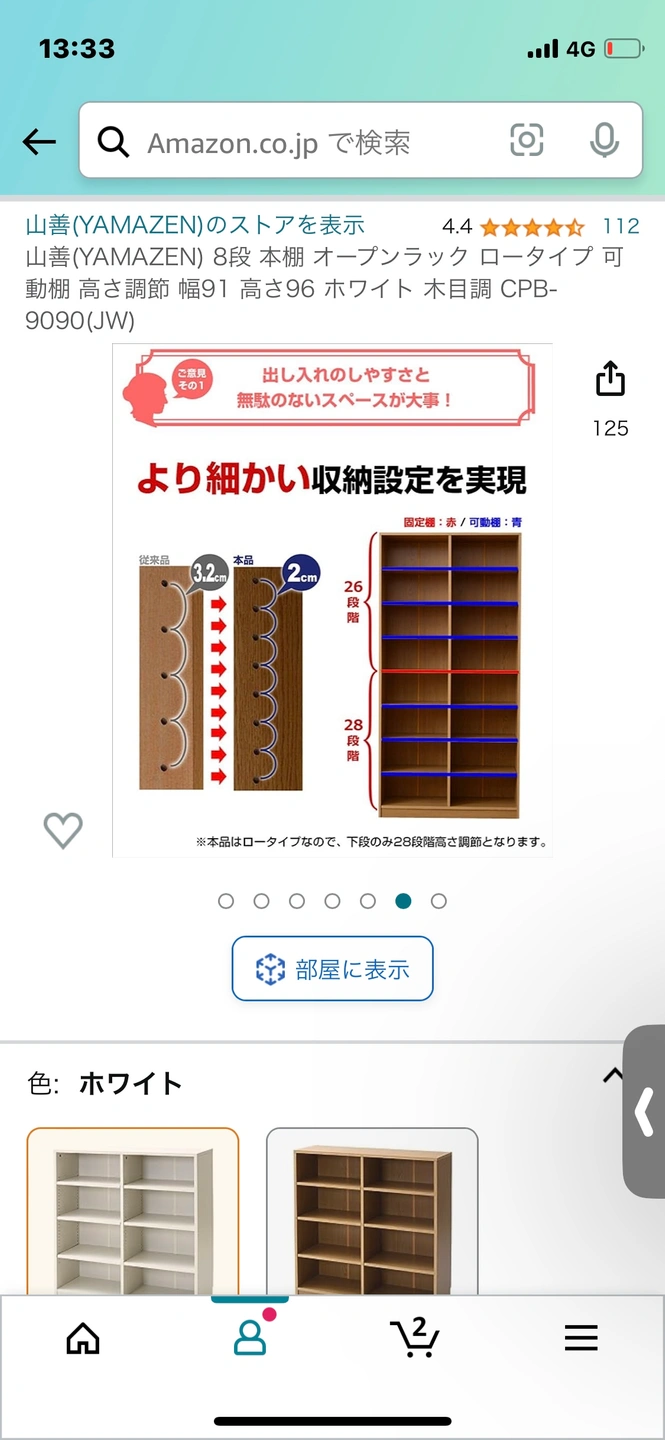
Task: Add the product to wish list heart
Action: (x=62, y=830)
